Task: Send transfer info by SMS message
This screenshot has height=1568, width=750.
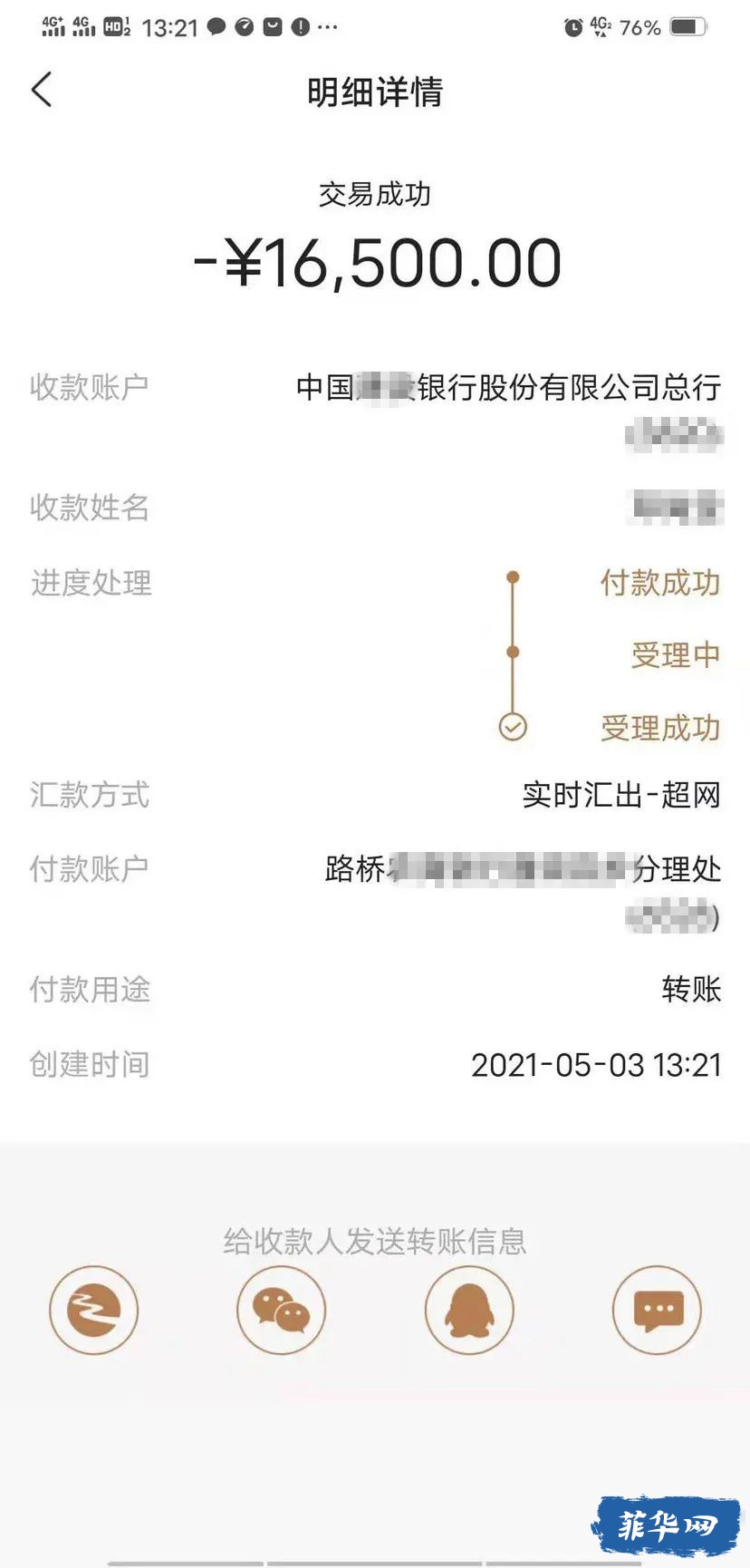Action: click(657, 1311)
